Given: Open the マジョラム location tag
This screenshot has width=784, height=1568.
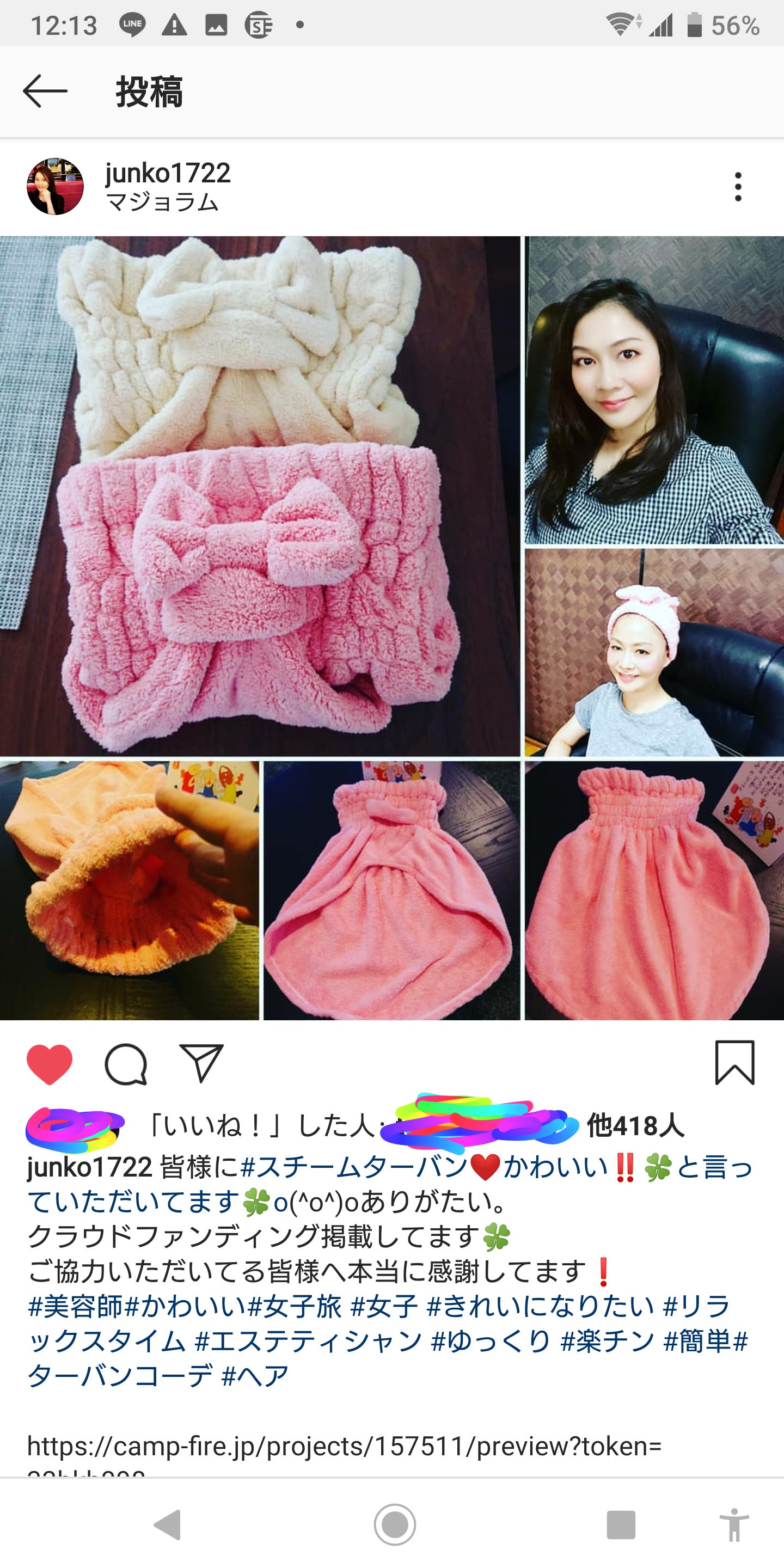Looking at the screenshot, I should (162, 202).
